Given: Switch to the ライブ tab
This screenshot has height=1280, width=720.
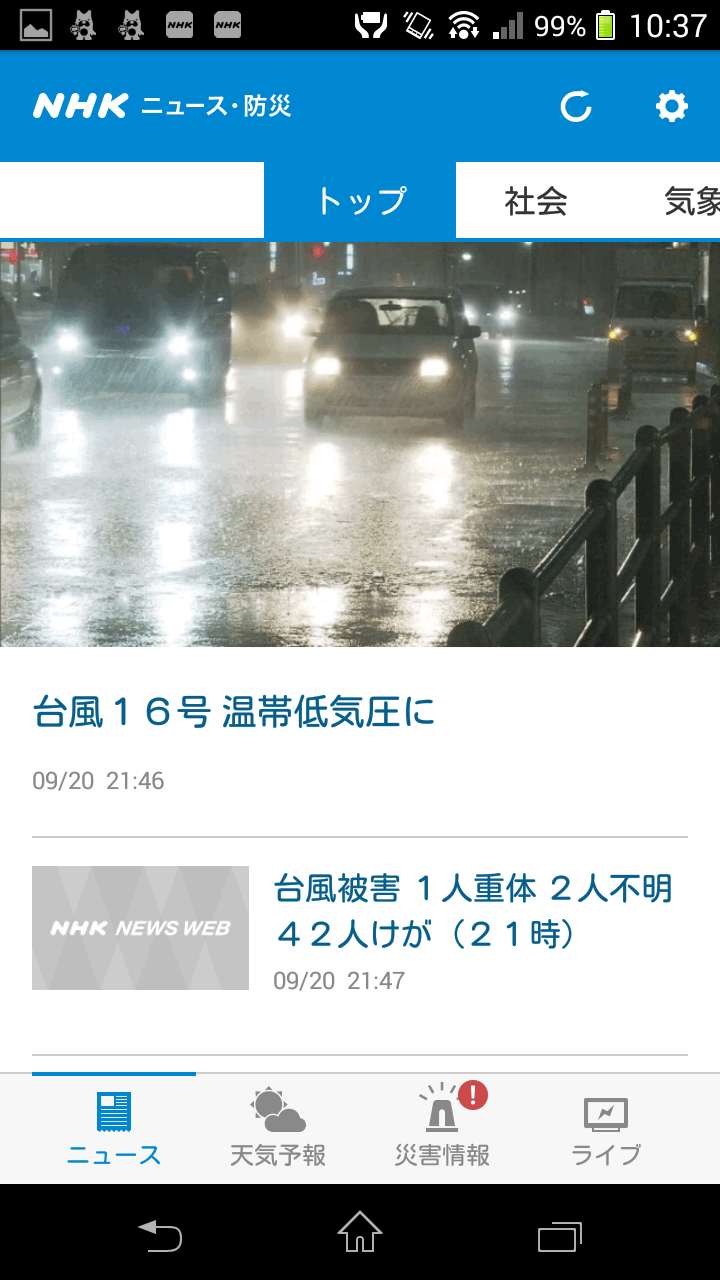Looking at the screenshot, I should (x=606, y=1130).
